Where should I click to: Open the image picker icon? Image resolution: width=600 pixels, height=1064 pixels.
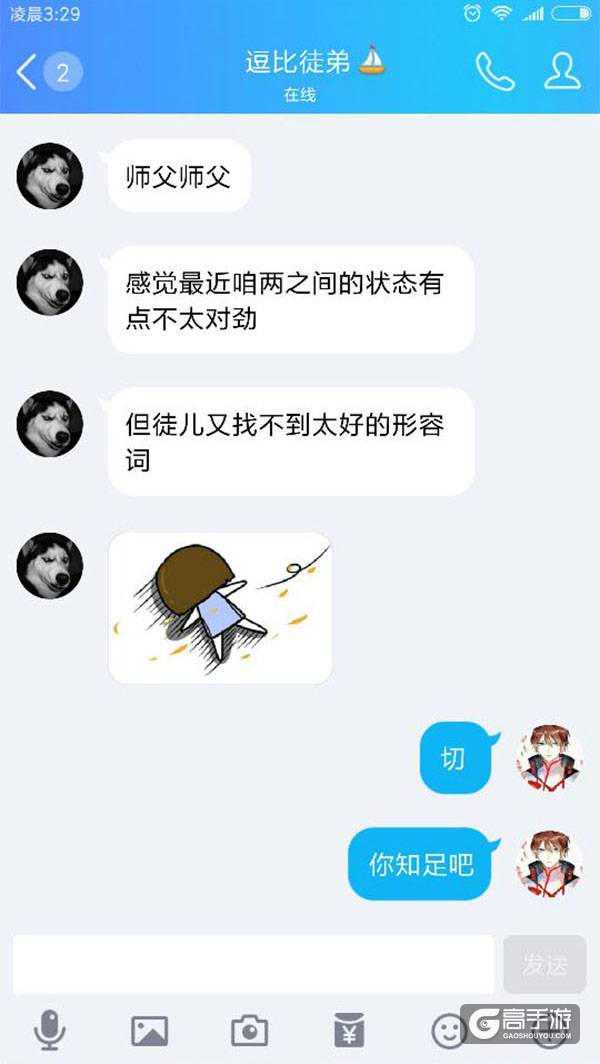coord(150,1029)
